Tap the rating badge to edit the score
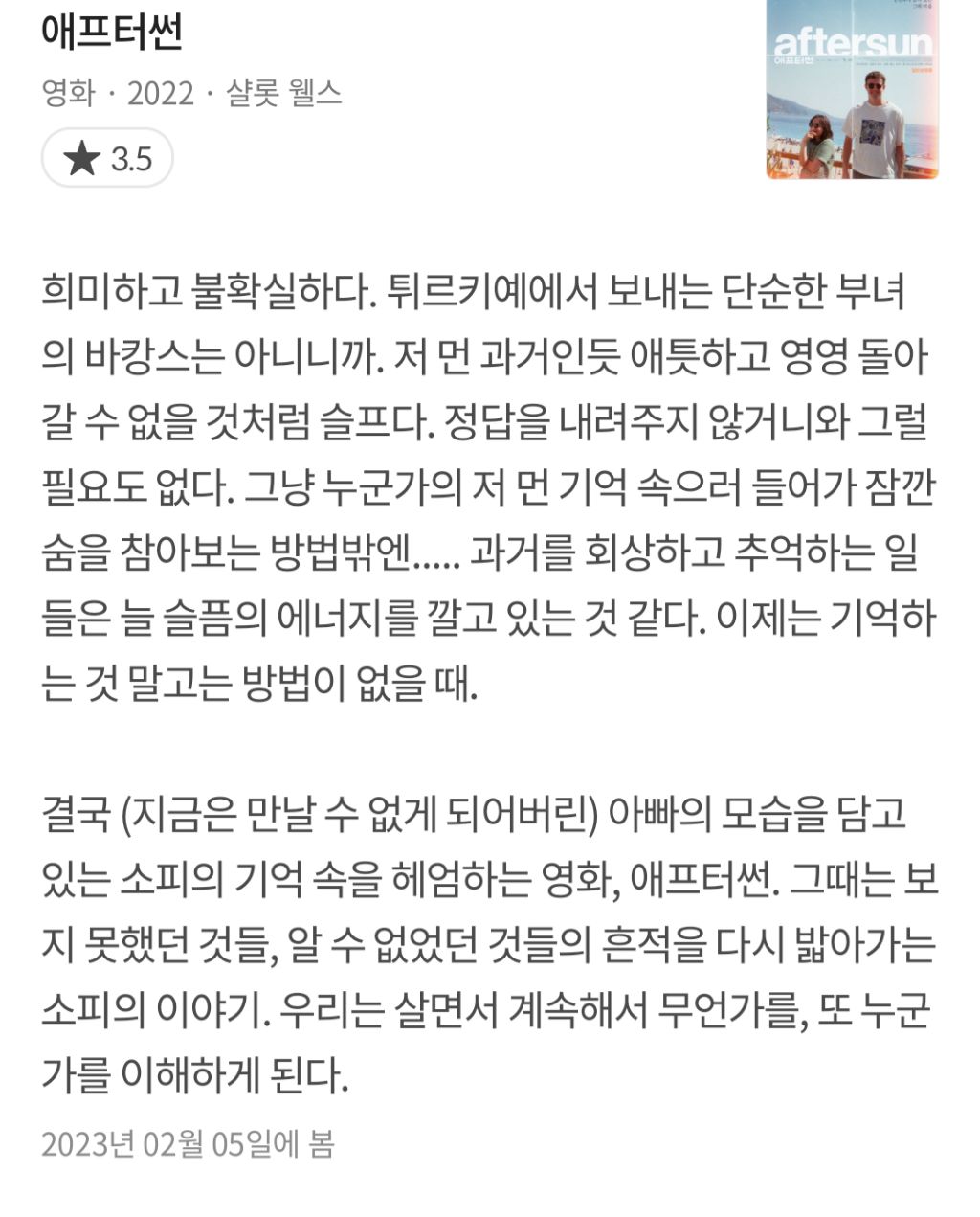Screen dimensions: 980x1217 point(105,155)
